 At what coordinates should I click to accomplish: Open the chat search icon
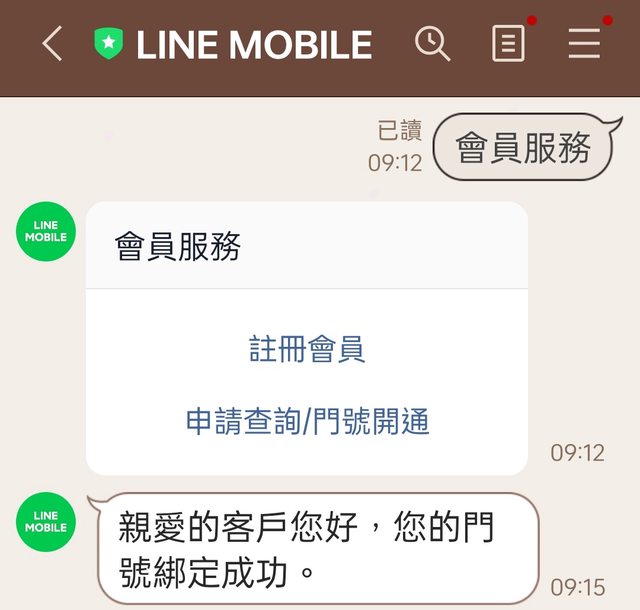pyautogui.click(x=432, y=44)
